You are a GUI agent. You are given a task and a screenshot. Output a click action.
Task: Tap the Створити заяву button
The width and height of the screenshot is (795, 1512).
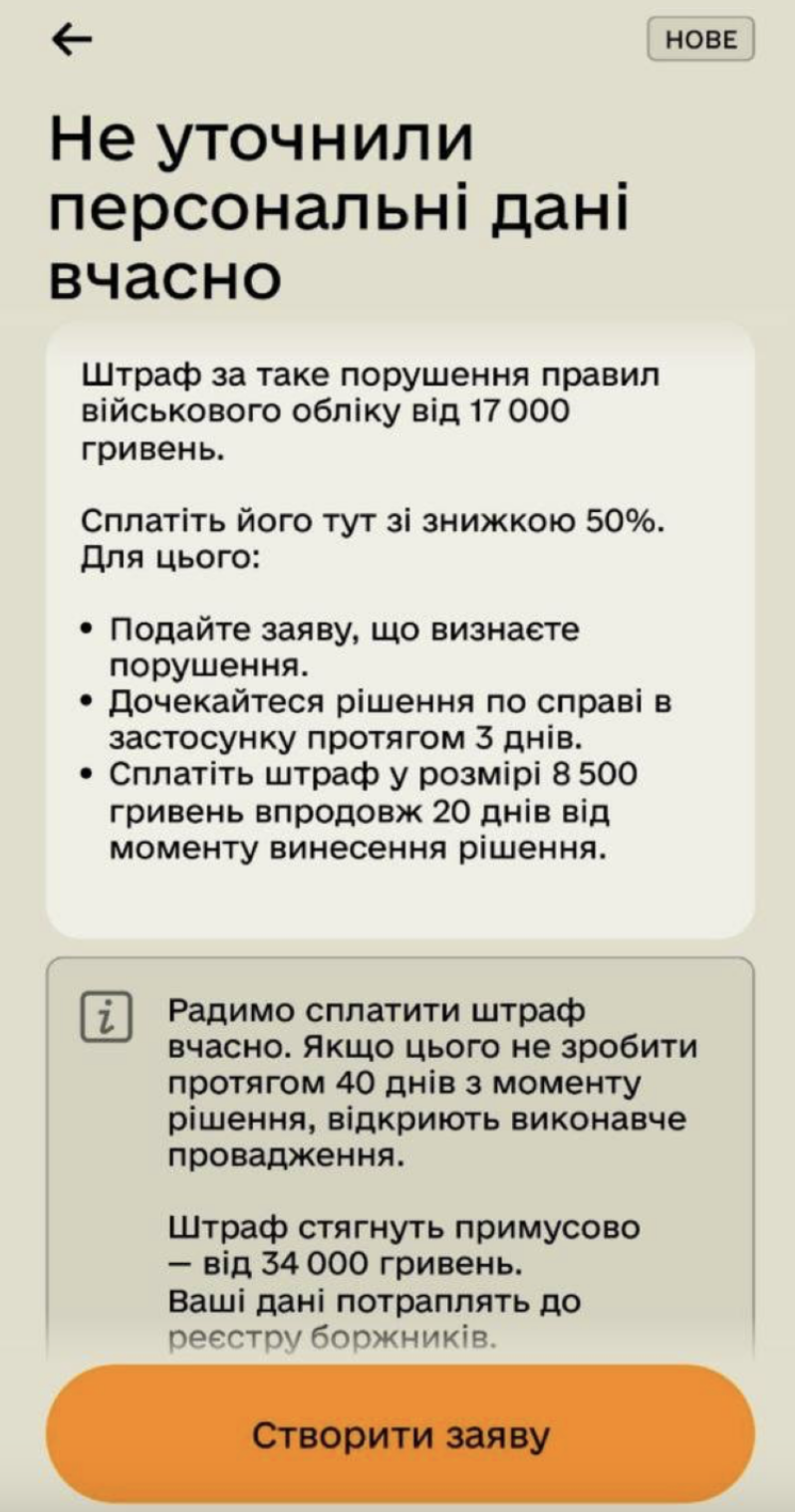click(x=399, y=1435)
